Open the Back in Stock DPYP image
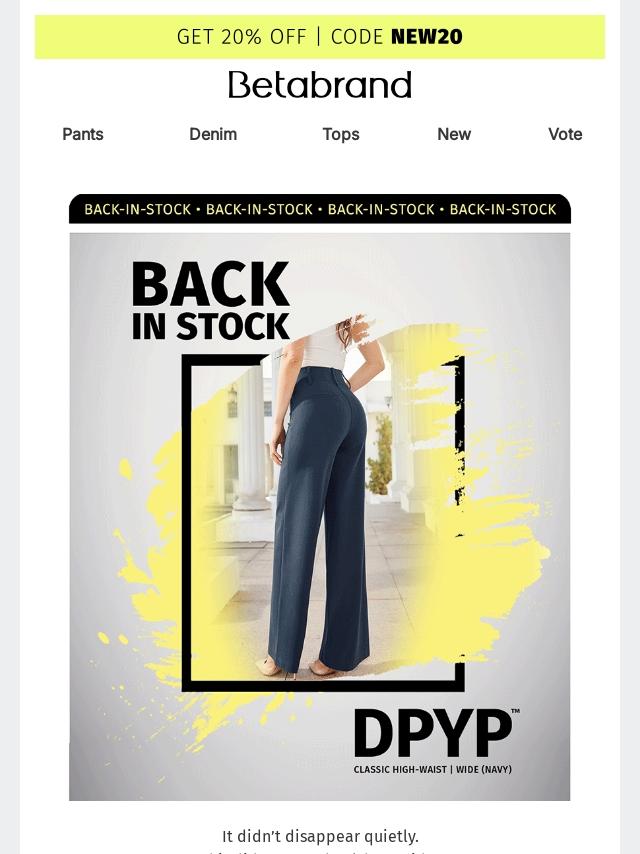Viewport: 640px width, 854px height. coord(320,515)
